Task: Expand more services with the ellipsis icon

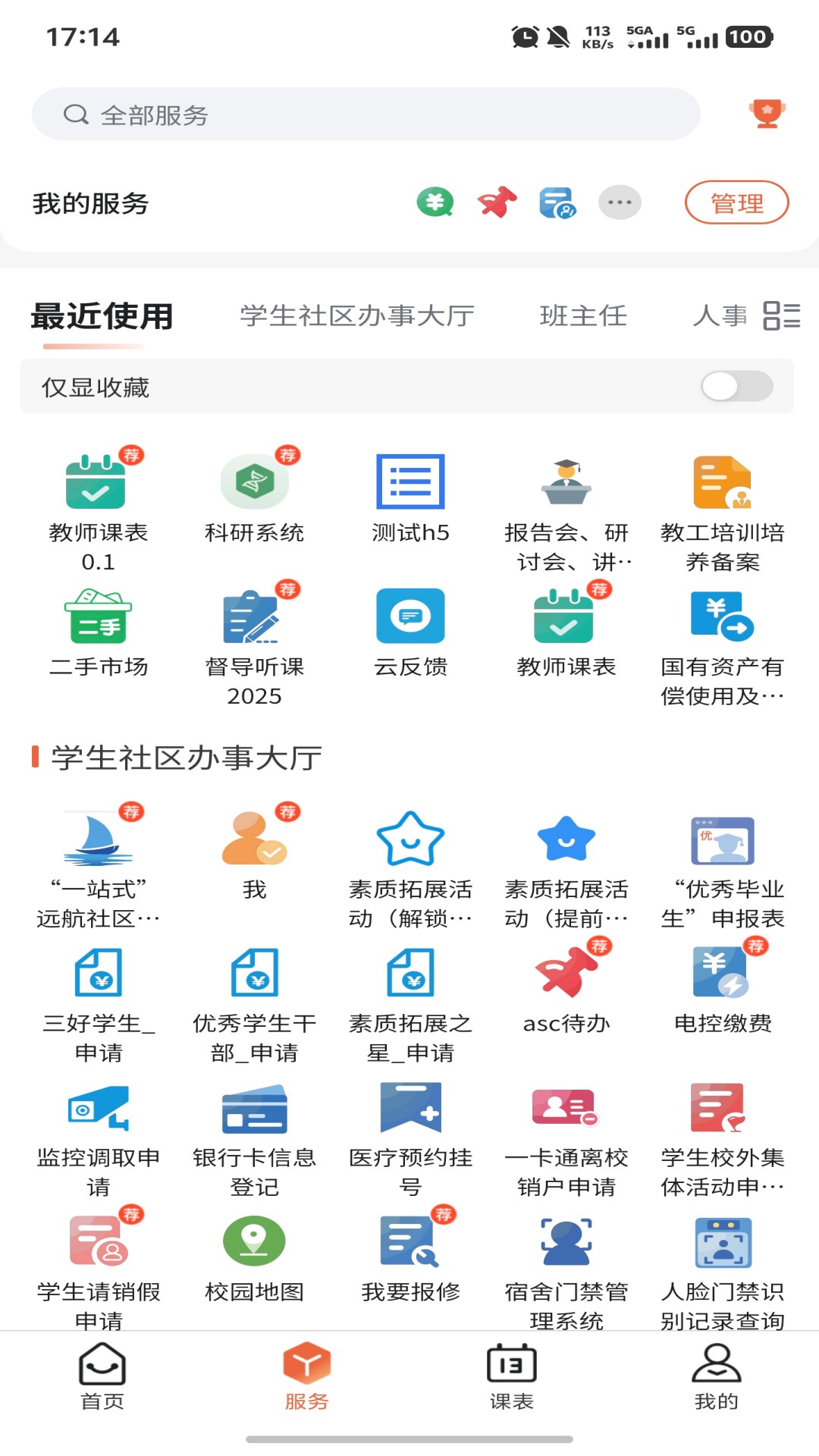Action: (x=620, y=202)
